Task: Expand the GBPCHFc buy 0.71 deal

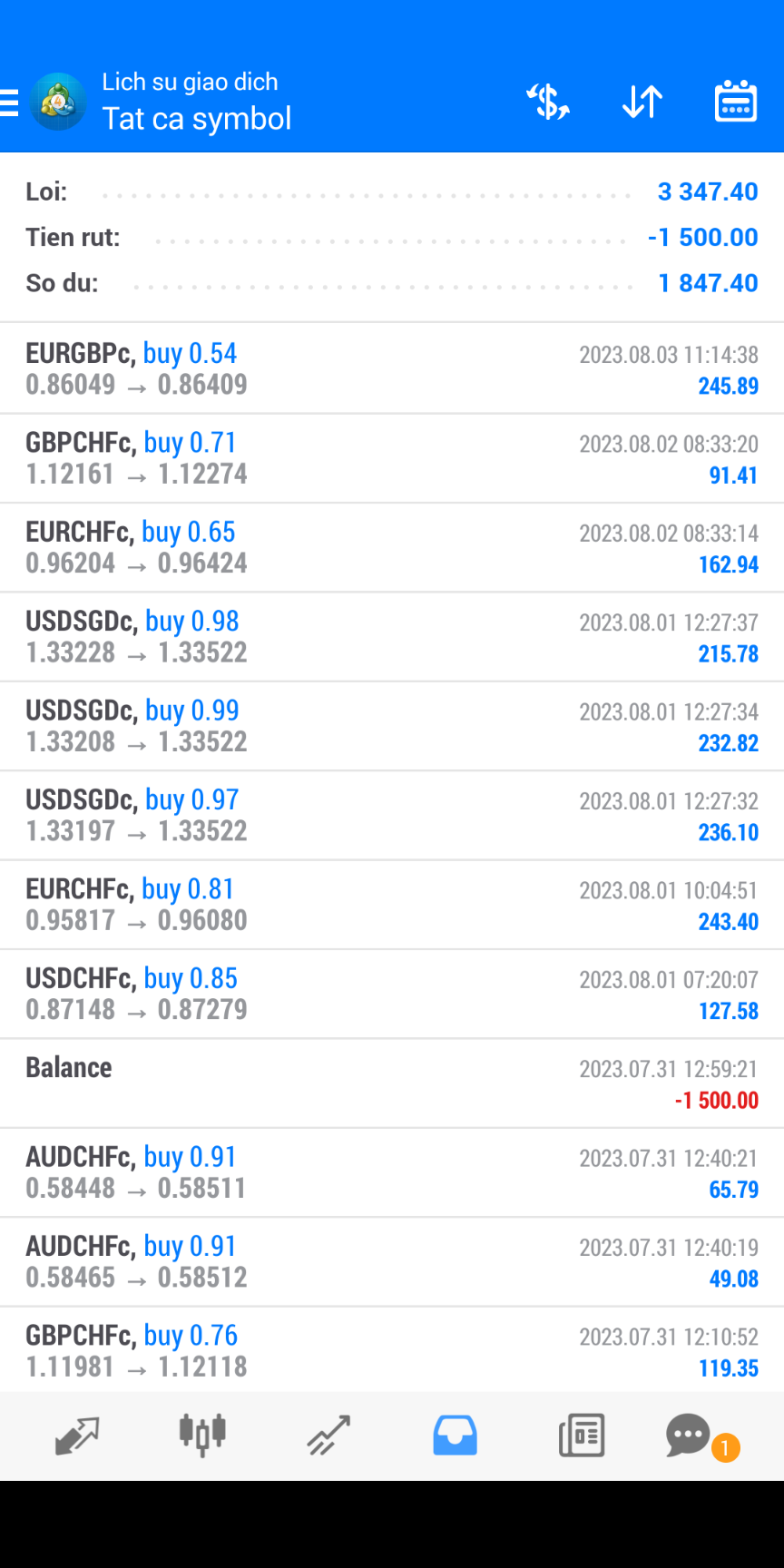Action: click(x=392, y=458)
